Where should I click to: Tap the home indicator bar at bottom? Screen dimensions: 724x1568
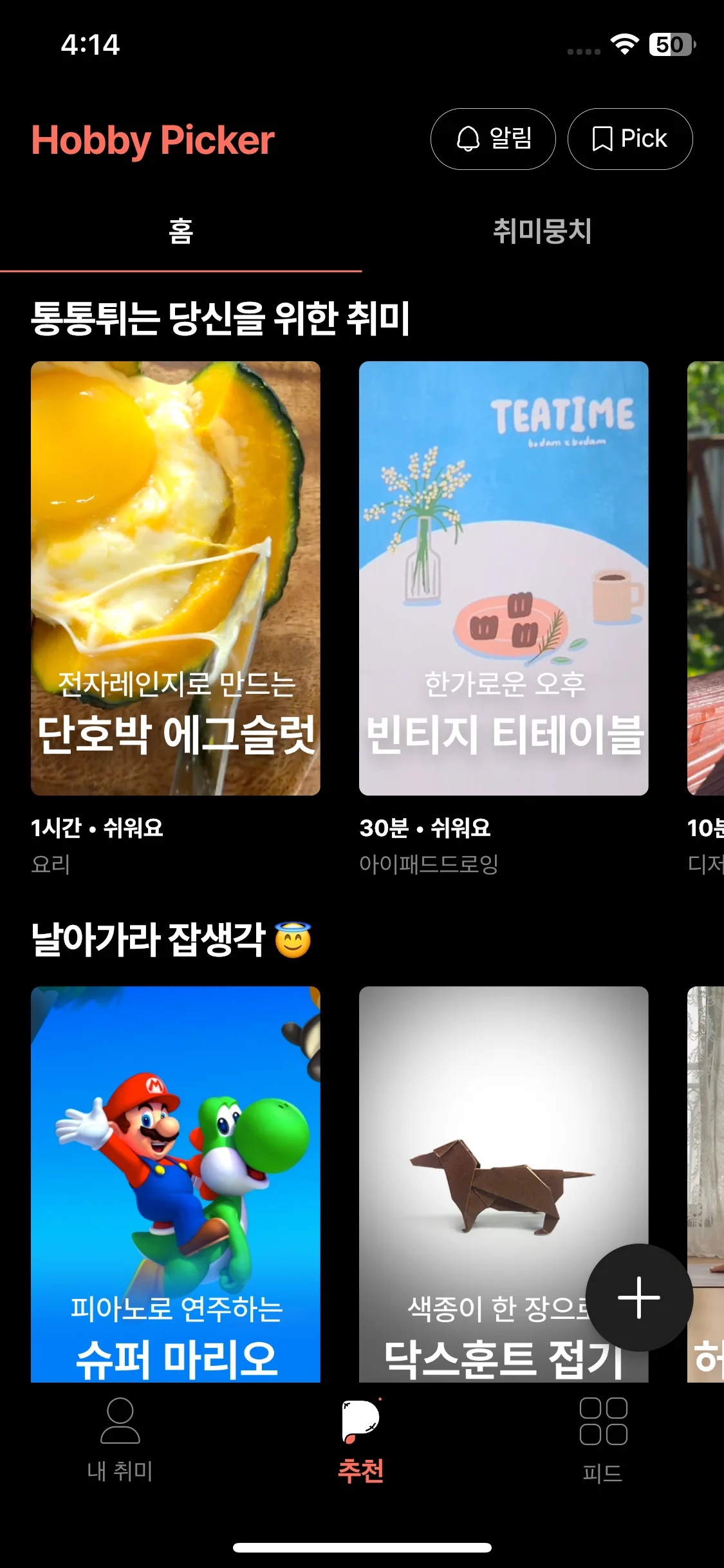pyautogui.click(x=362, y=1548)
